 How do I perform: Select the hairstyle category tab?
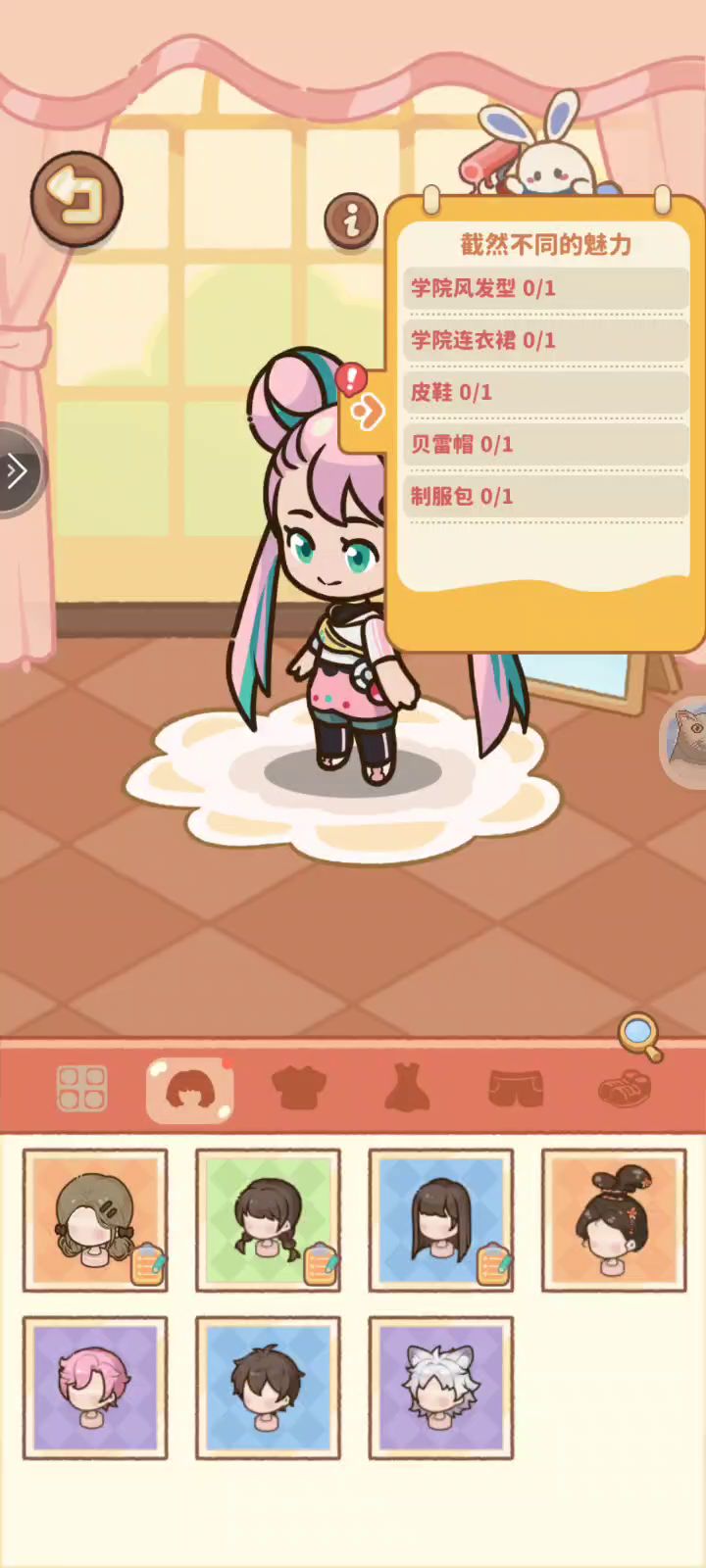(x=190, y=1089)
